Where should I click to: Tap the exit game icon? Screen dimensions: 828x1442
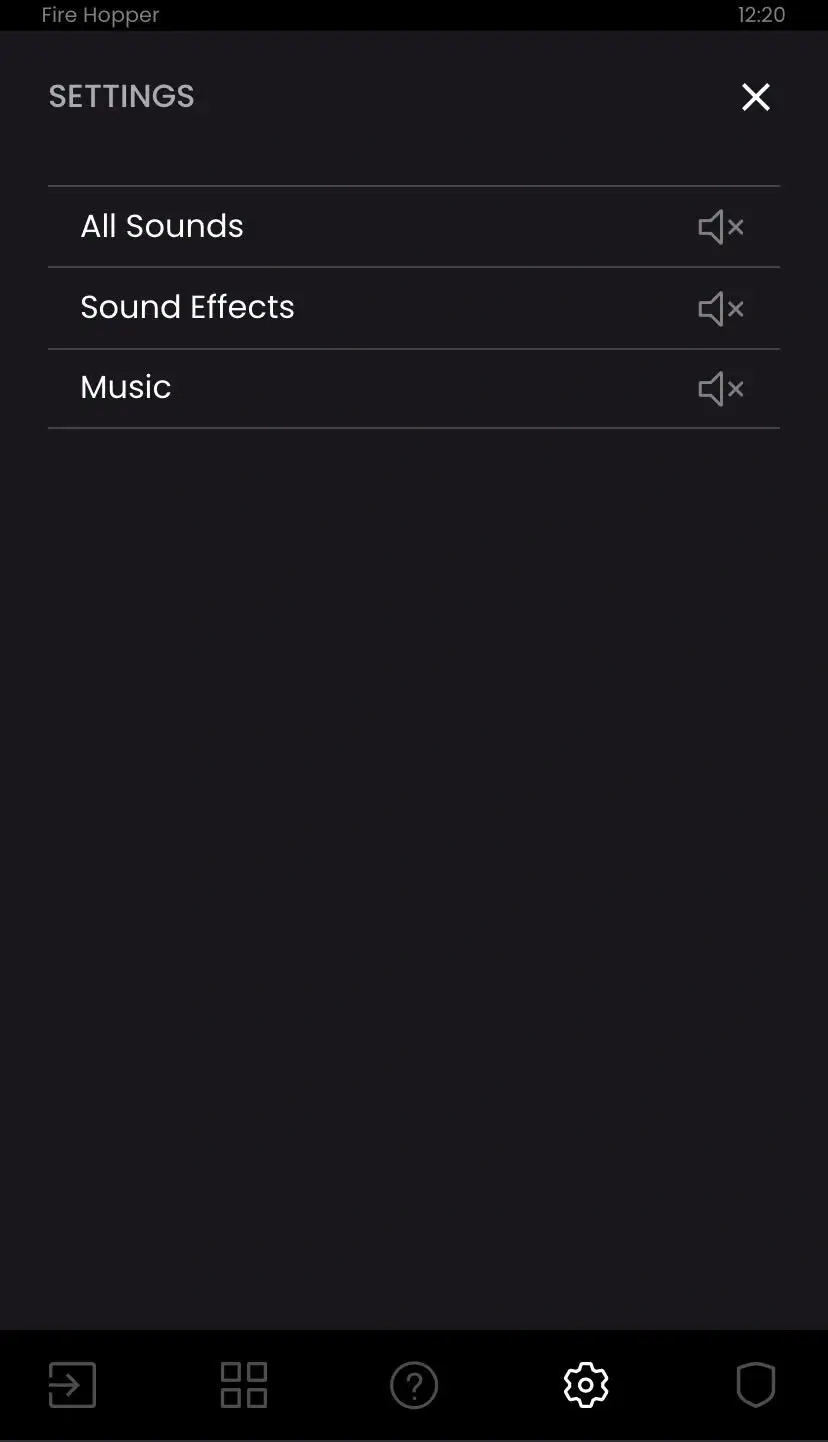coord(72,1385)
